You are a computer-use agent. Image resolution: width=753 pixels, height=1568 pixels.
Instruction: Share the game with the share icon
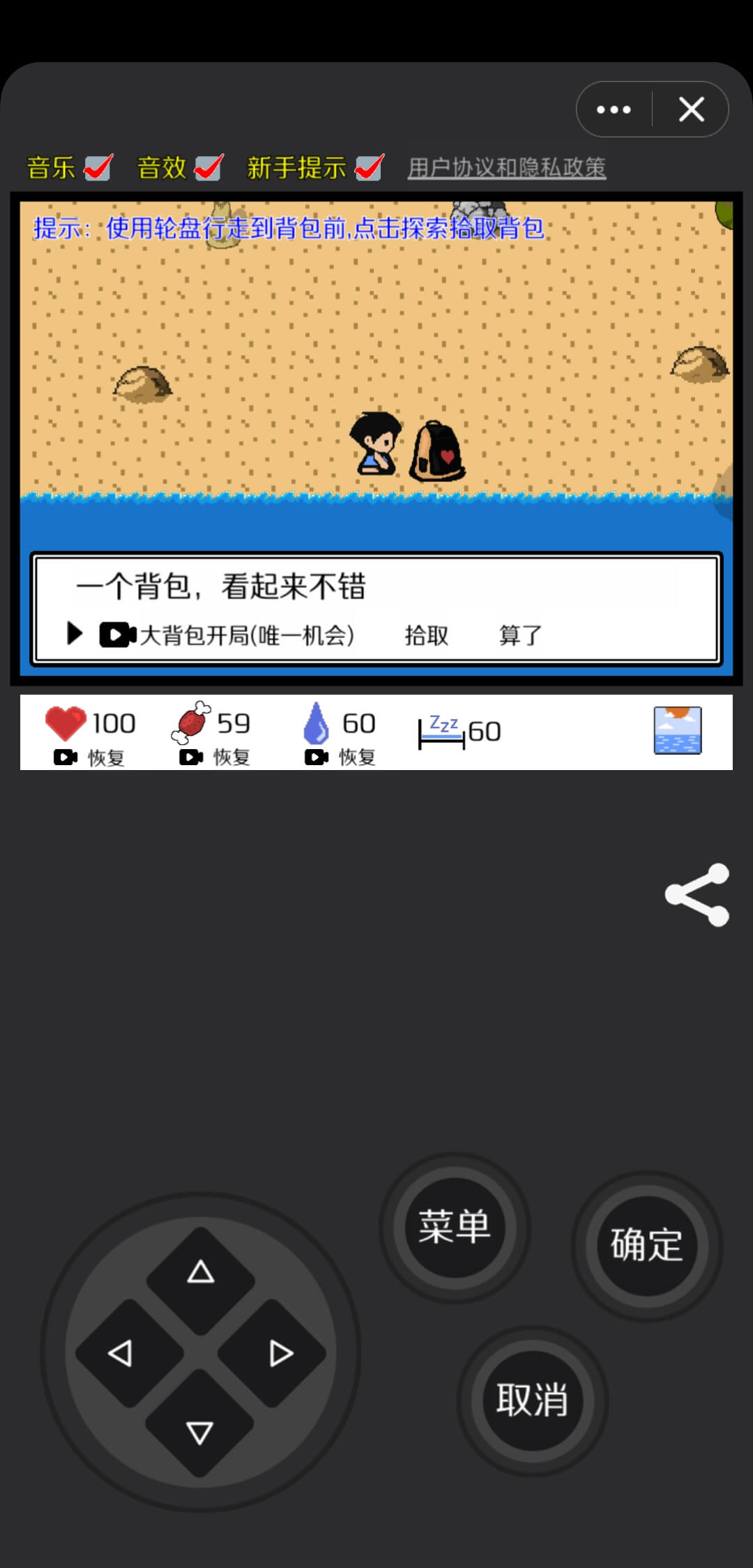(x=697, y=895)
